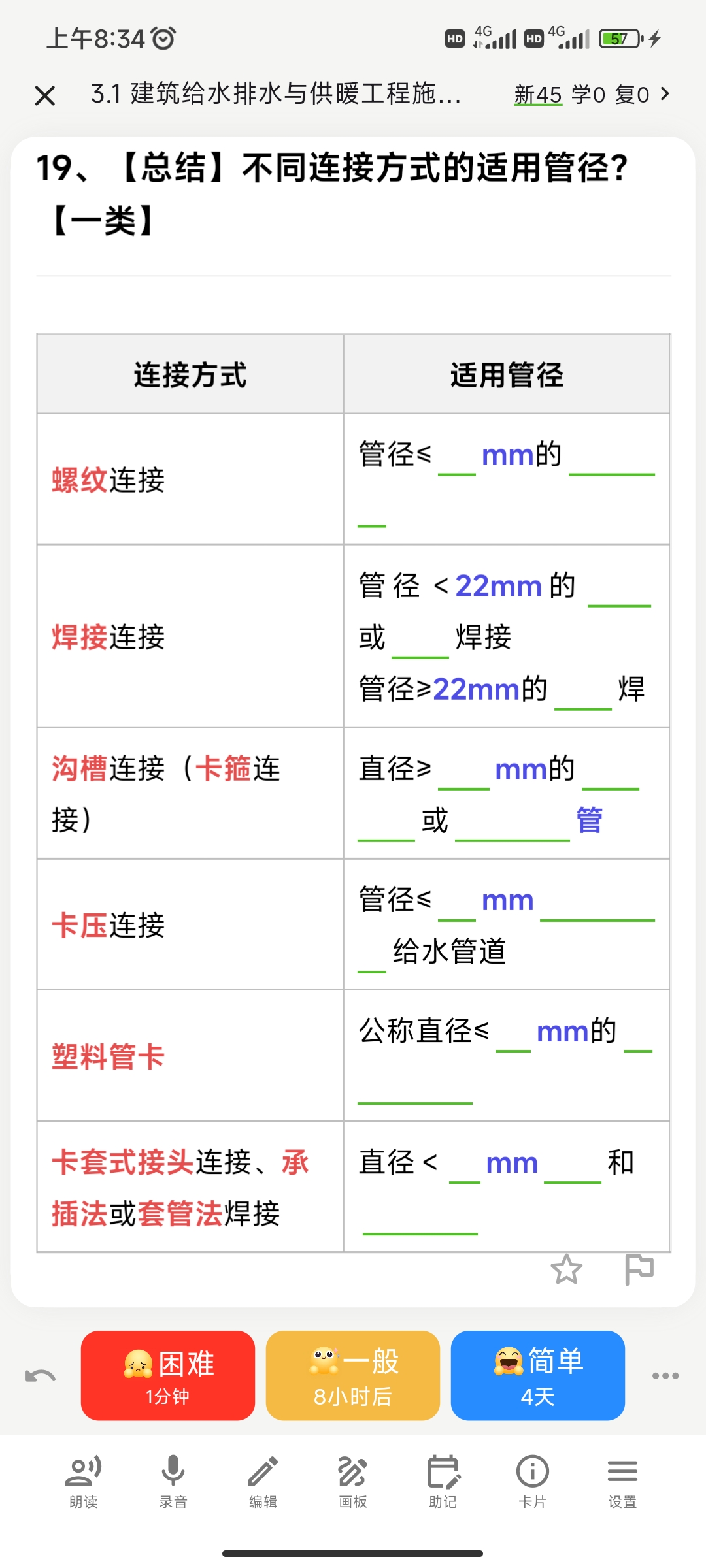Rate this card as 困难
The width and height of the screenshot is (706, 1568).
168,1375
